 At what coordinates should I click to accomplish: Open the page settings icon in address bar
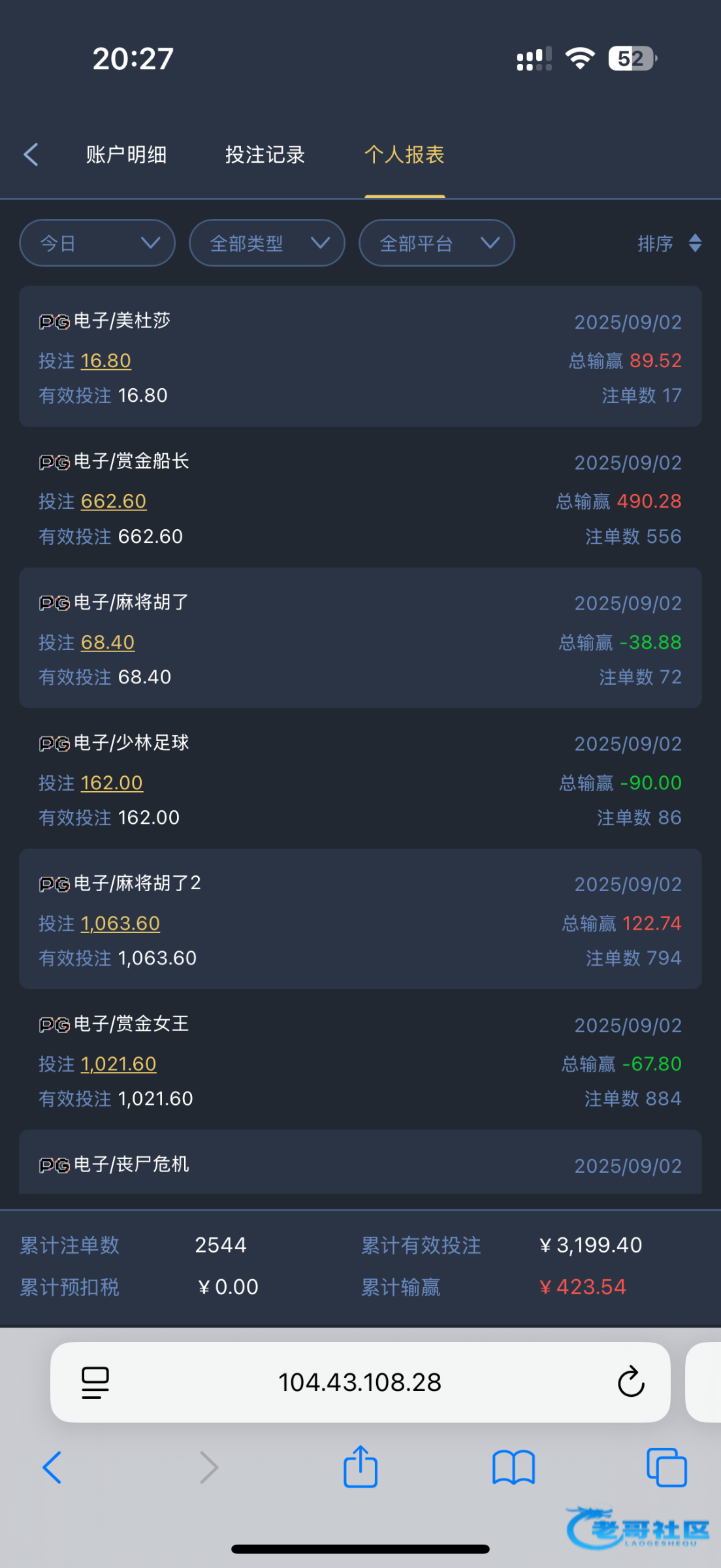(95, 1382)
